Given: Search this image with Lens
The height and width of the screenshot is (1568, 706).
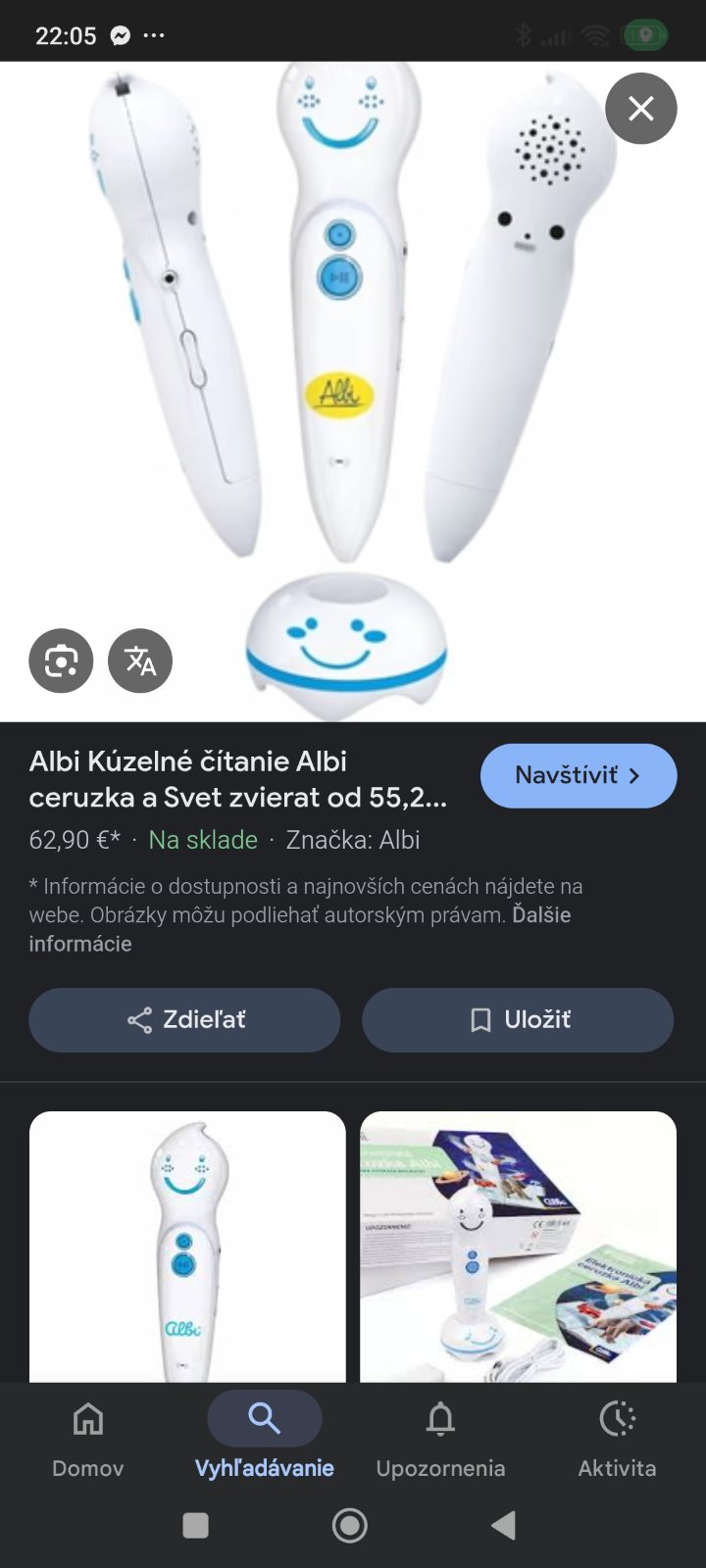Looking at the screenshot, I should pos(61,661).
